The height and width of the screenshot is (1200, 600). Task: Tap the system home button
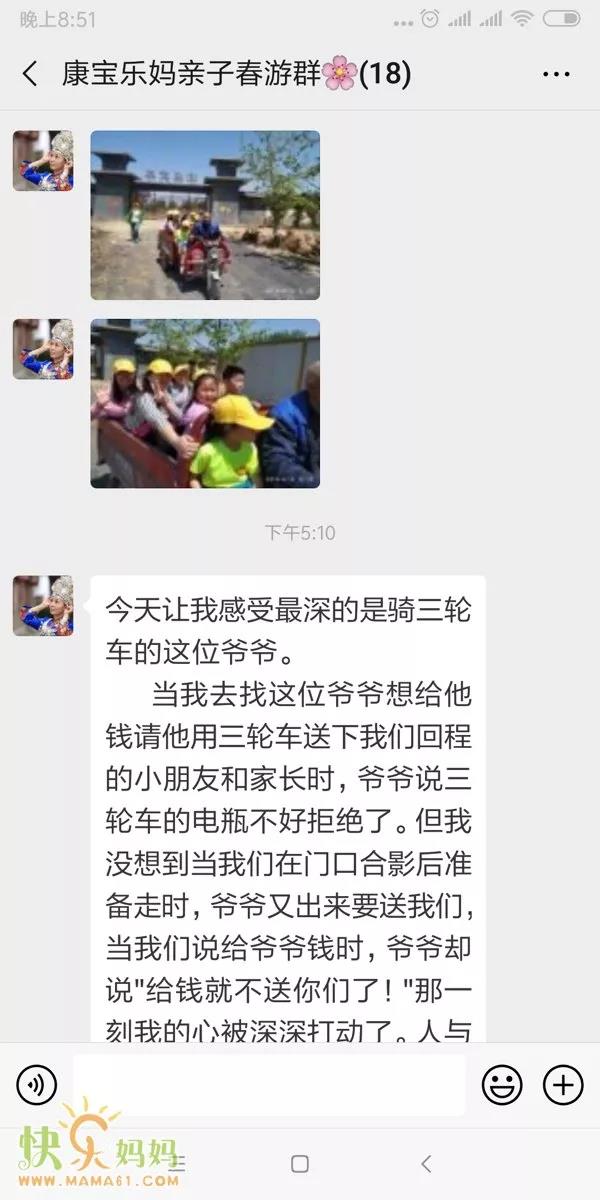click(299, 1163)
